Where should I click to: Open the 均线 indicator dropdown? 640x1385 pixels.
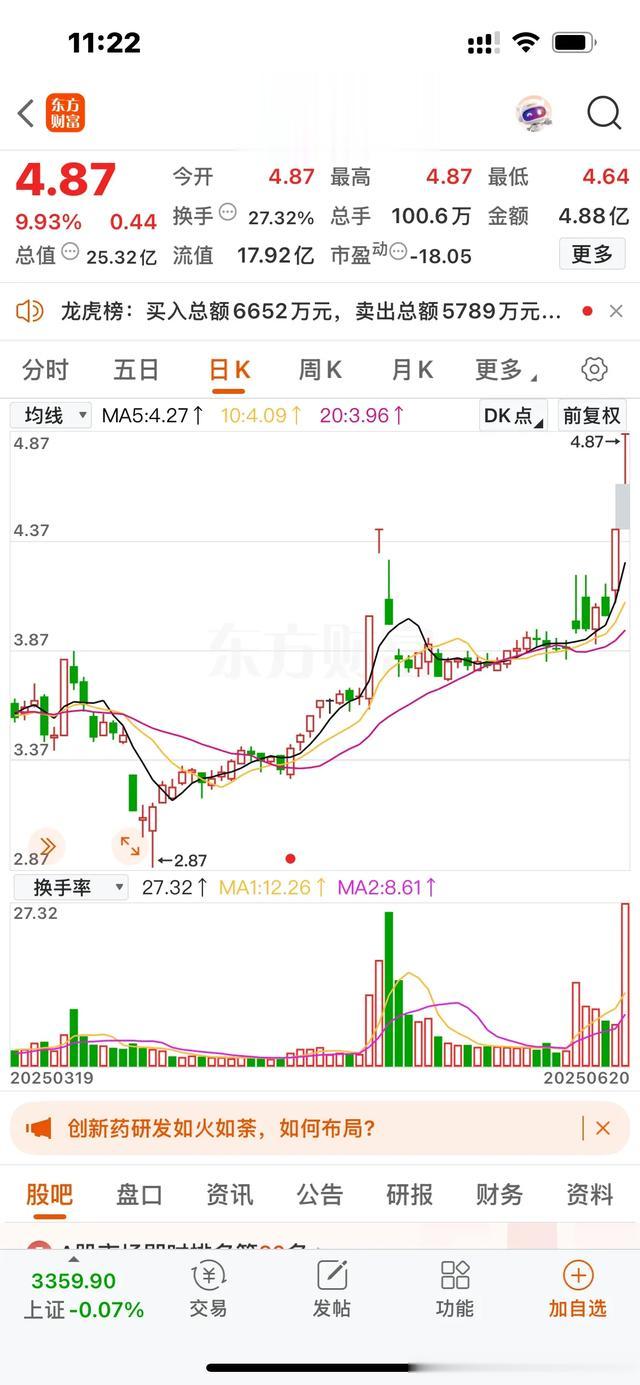50,415
